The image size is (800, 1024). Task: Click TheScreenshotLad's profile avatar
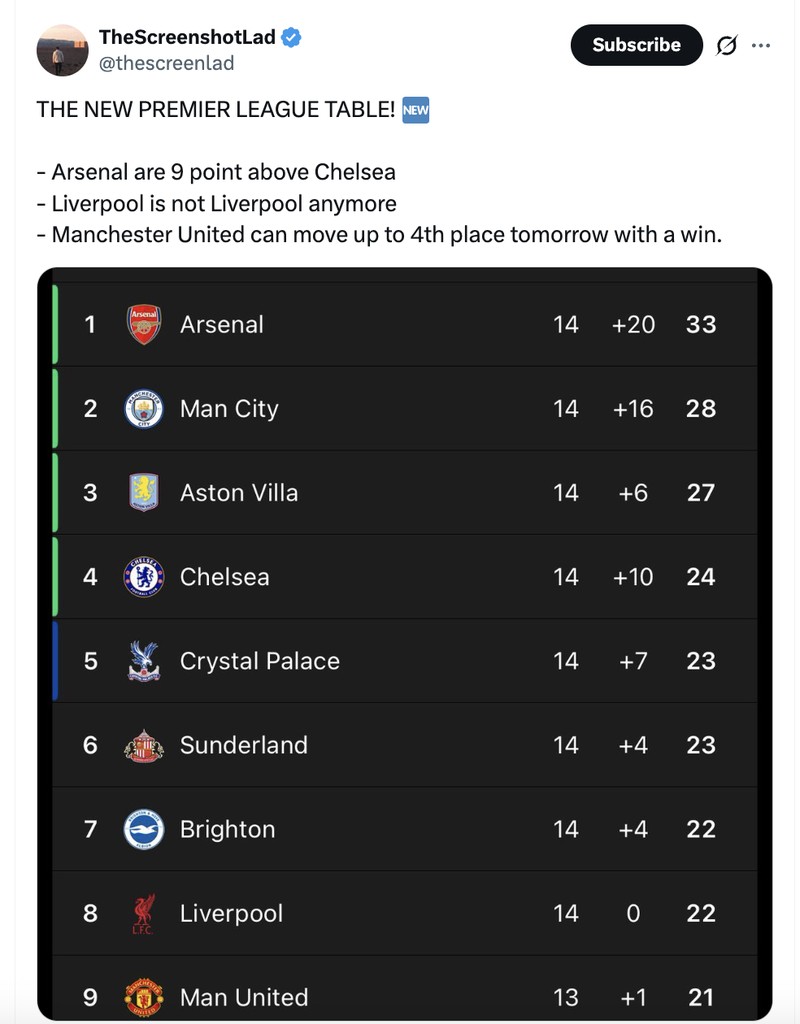coord(62,45)
